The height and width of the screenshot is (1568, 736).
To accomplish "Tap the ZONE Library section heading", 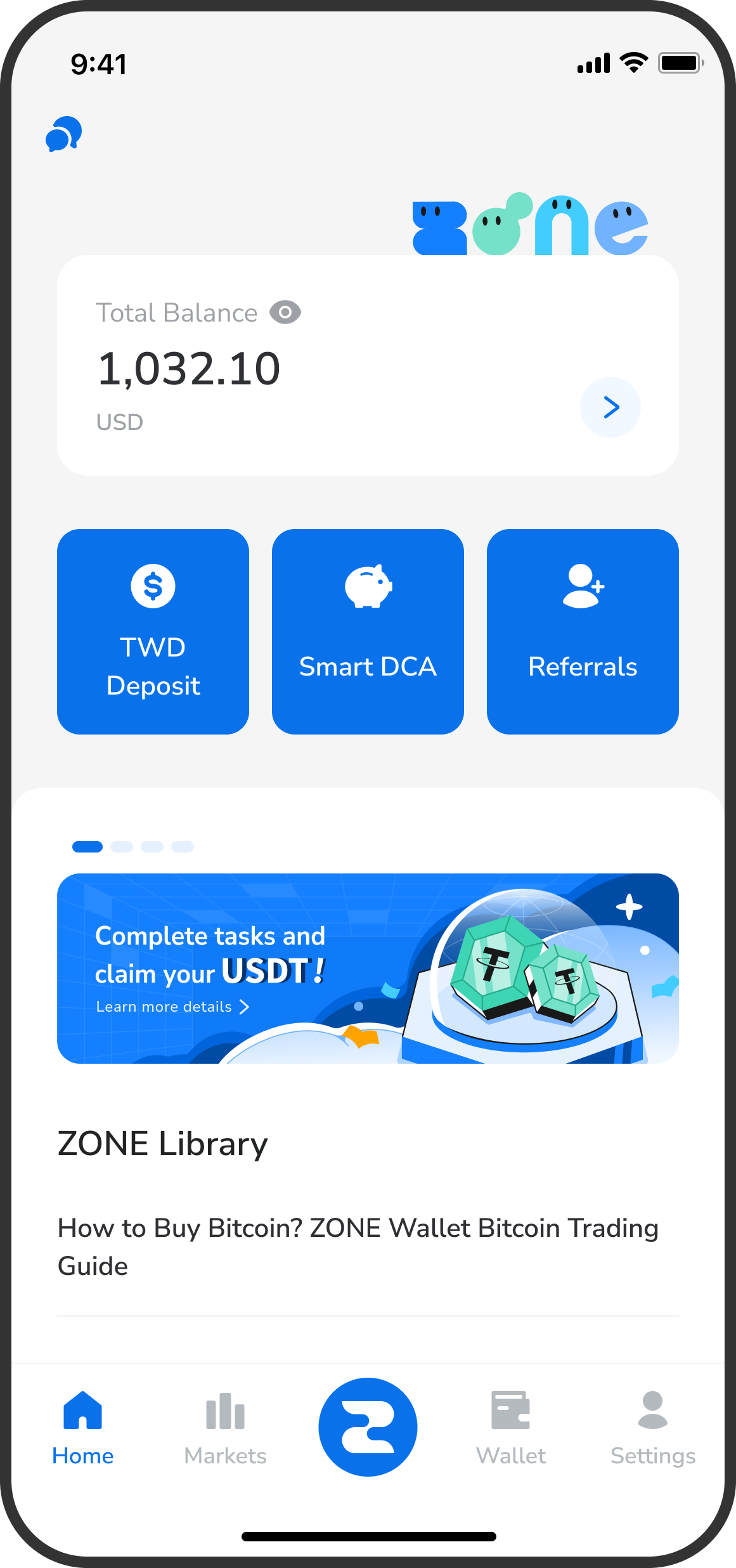I will point(162,1143).
